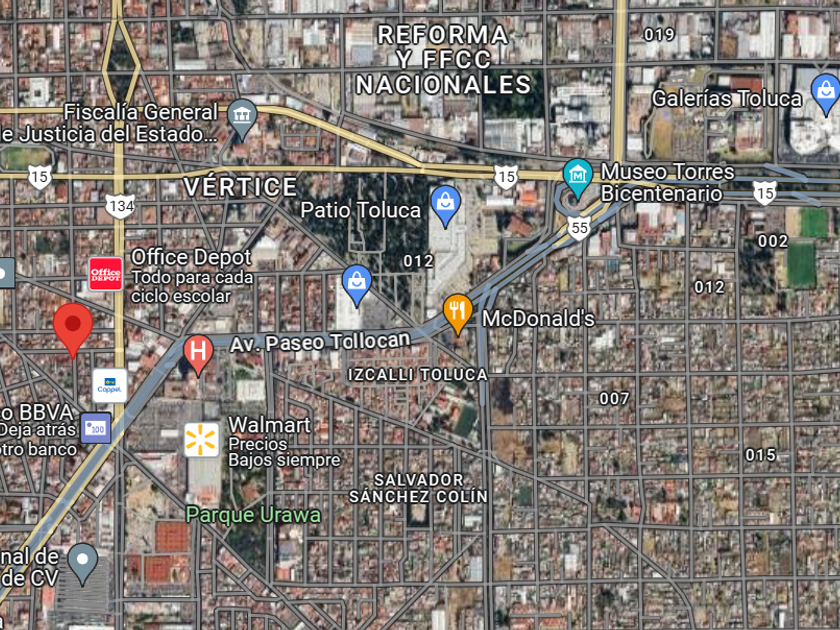Open the Parque Urawa place label
This screenshot has width=840, height=630.
click(254, 515)
